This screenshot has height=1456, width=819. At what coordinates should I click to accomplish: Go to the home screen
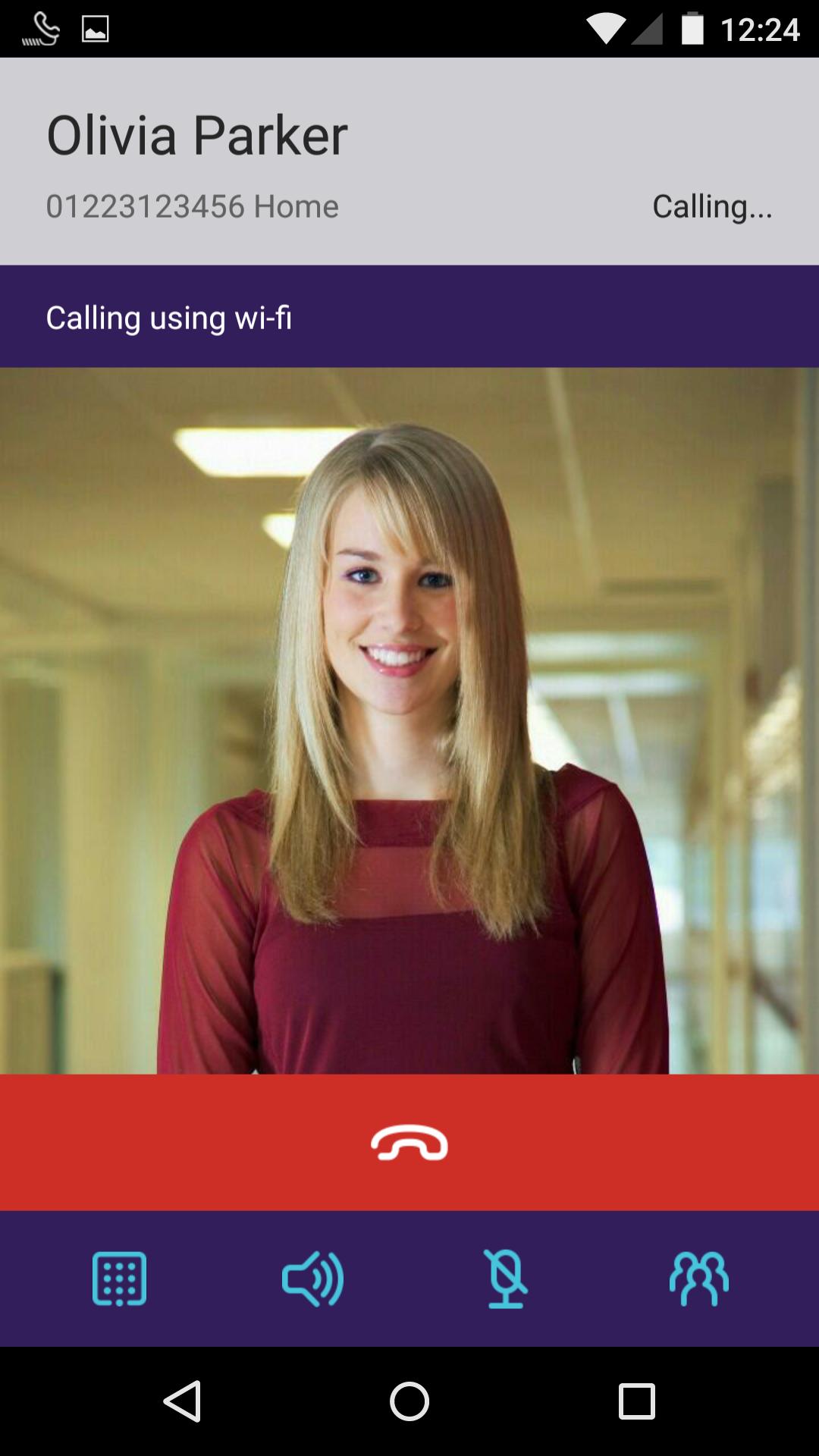click(x=409, y=1401)
